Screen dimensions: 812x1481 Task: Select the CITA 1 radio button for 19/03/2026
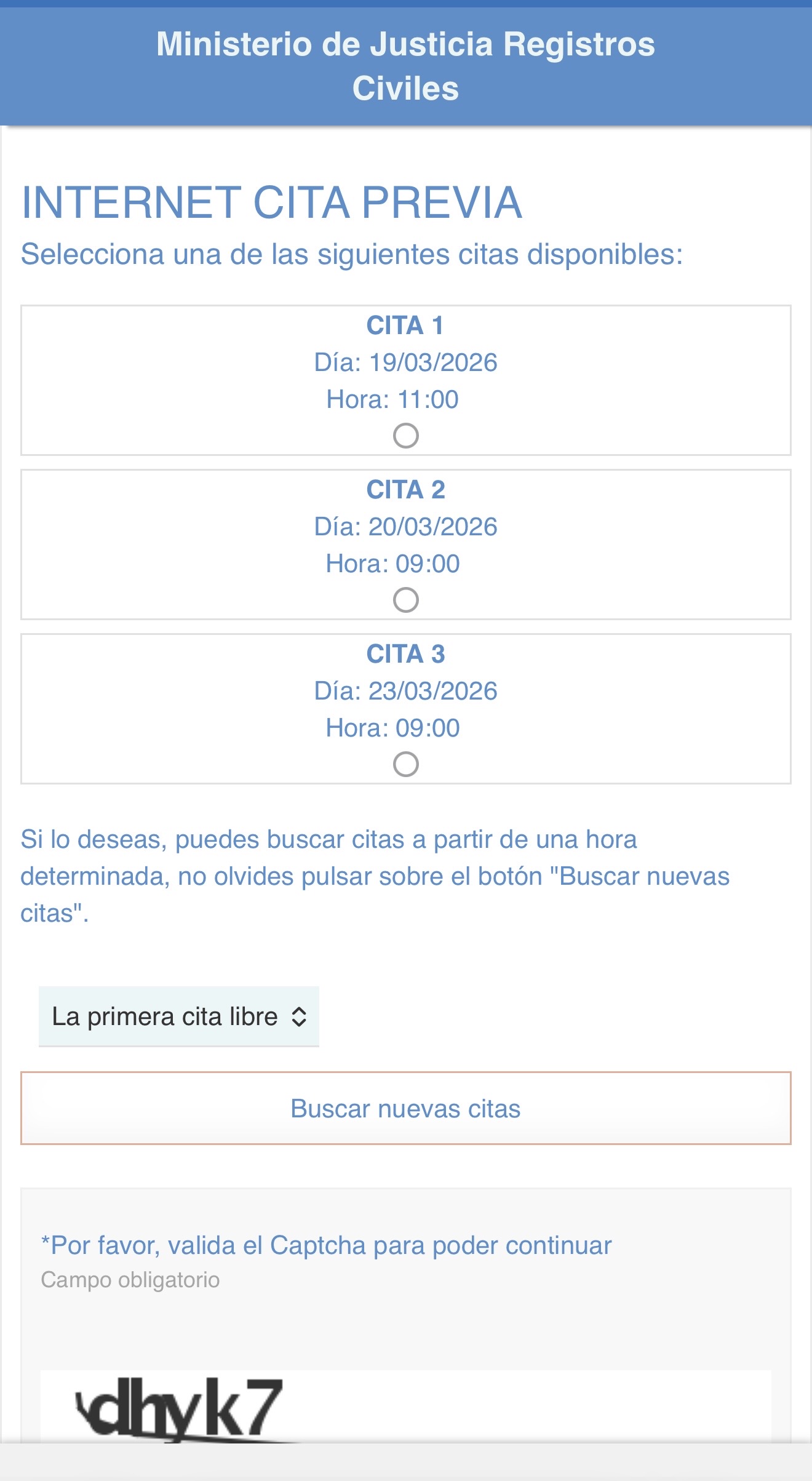405,436
